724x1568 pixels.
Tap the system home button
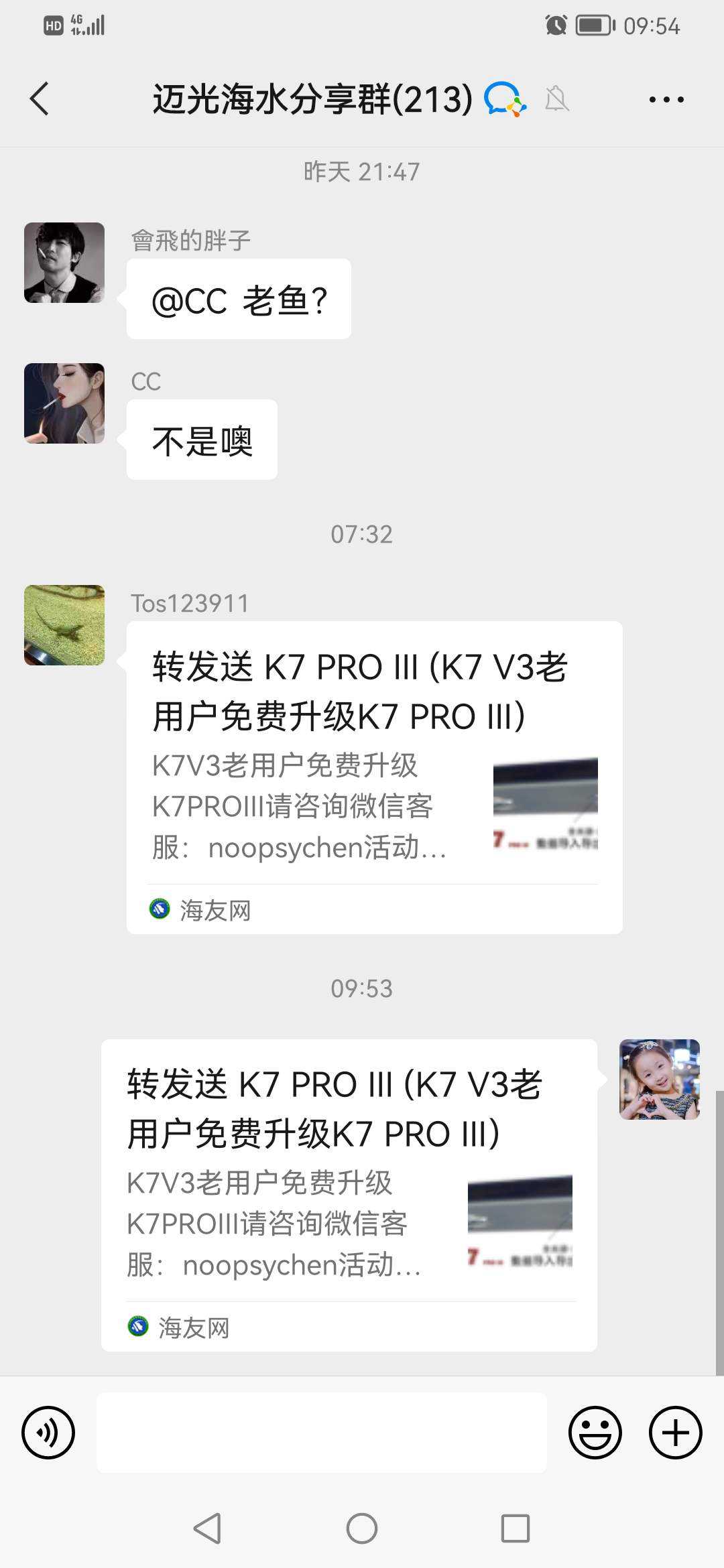[x=362, y=1529]
